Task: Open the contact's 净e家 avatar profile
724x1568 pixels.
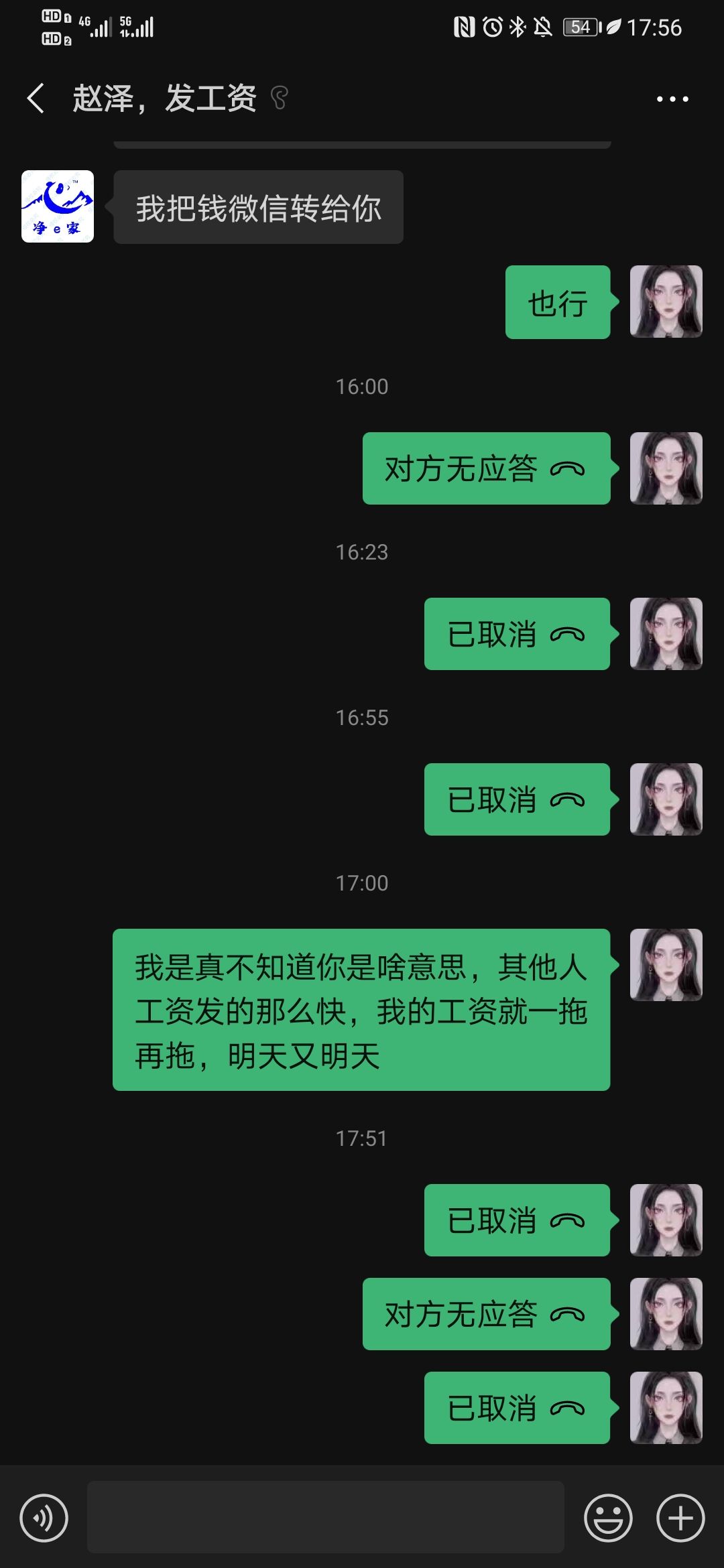Action: [x=58, y=206]
